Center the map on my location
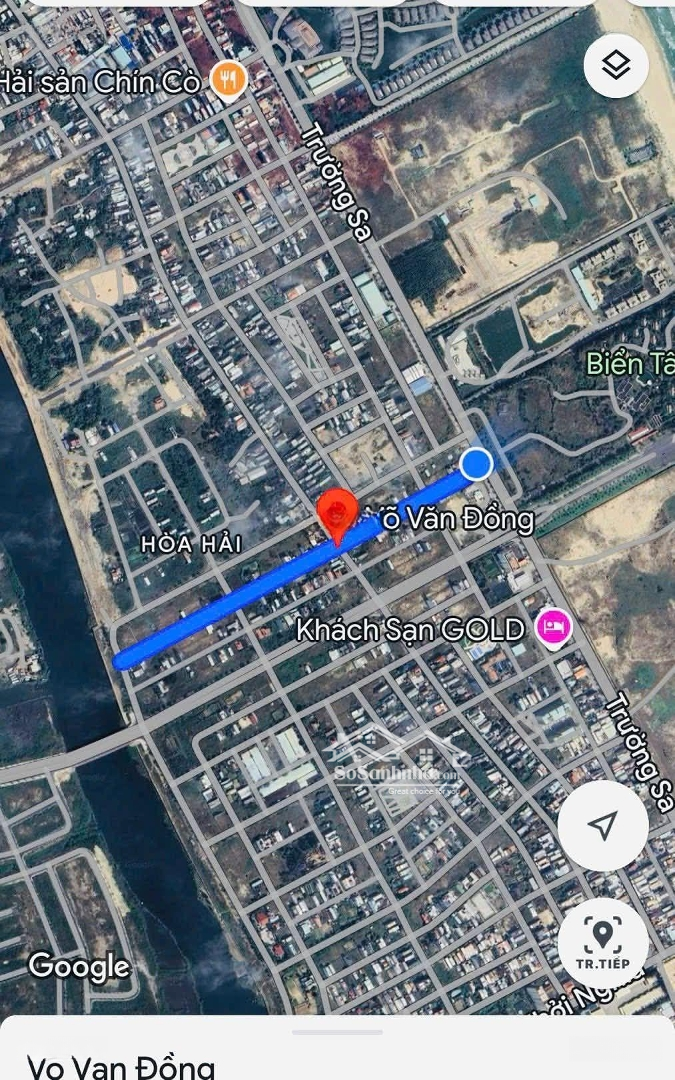675x1080 pixels. (x=602, y=826)
